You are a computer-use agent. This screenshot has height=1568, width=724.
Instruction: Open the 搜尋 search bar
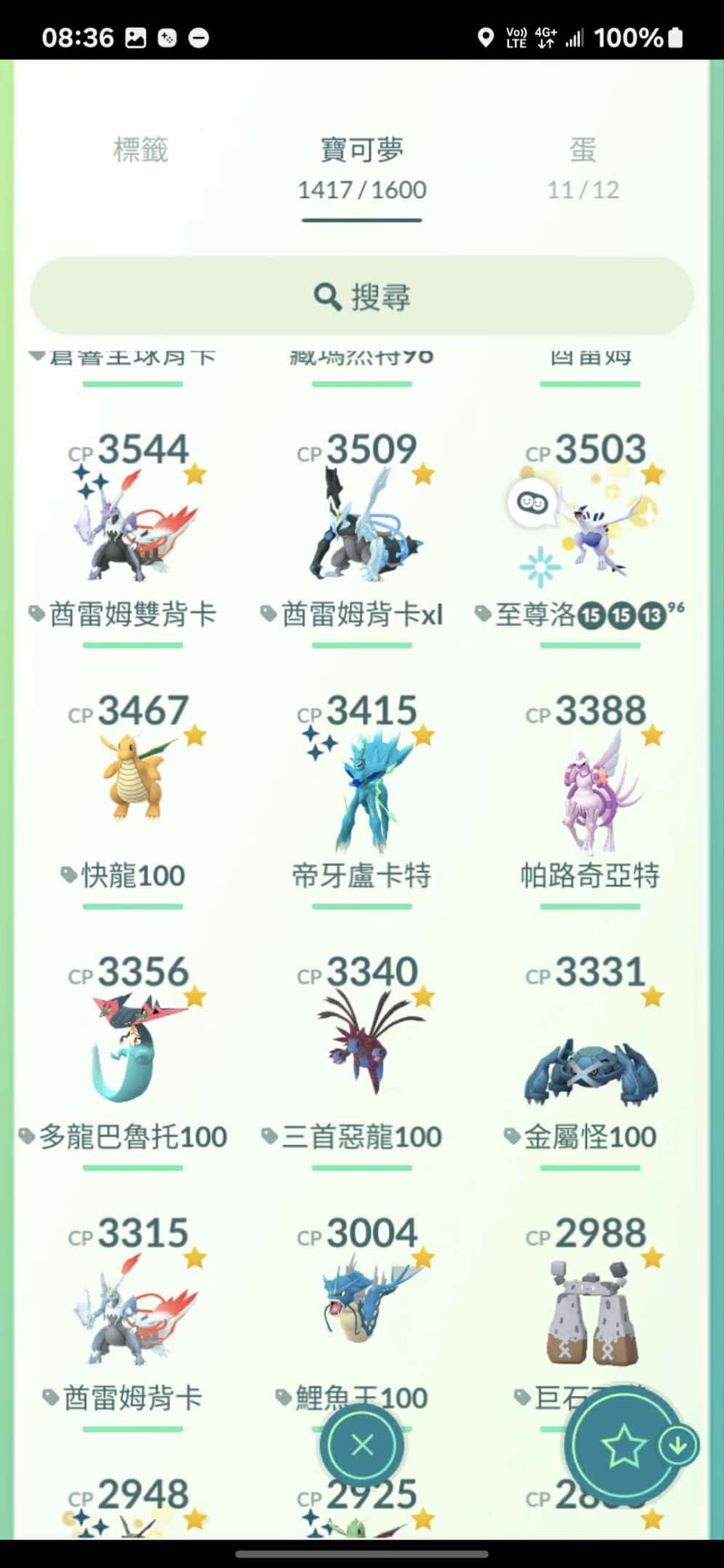coord(362,297)
